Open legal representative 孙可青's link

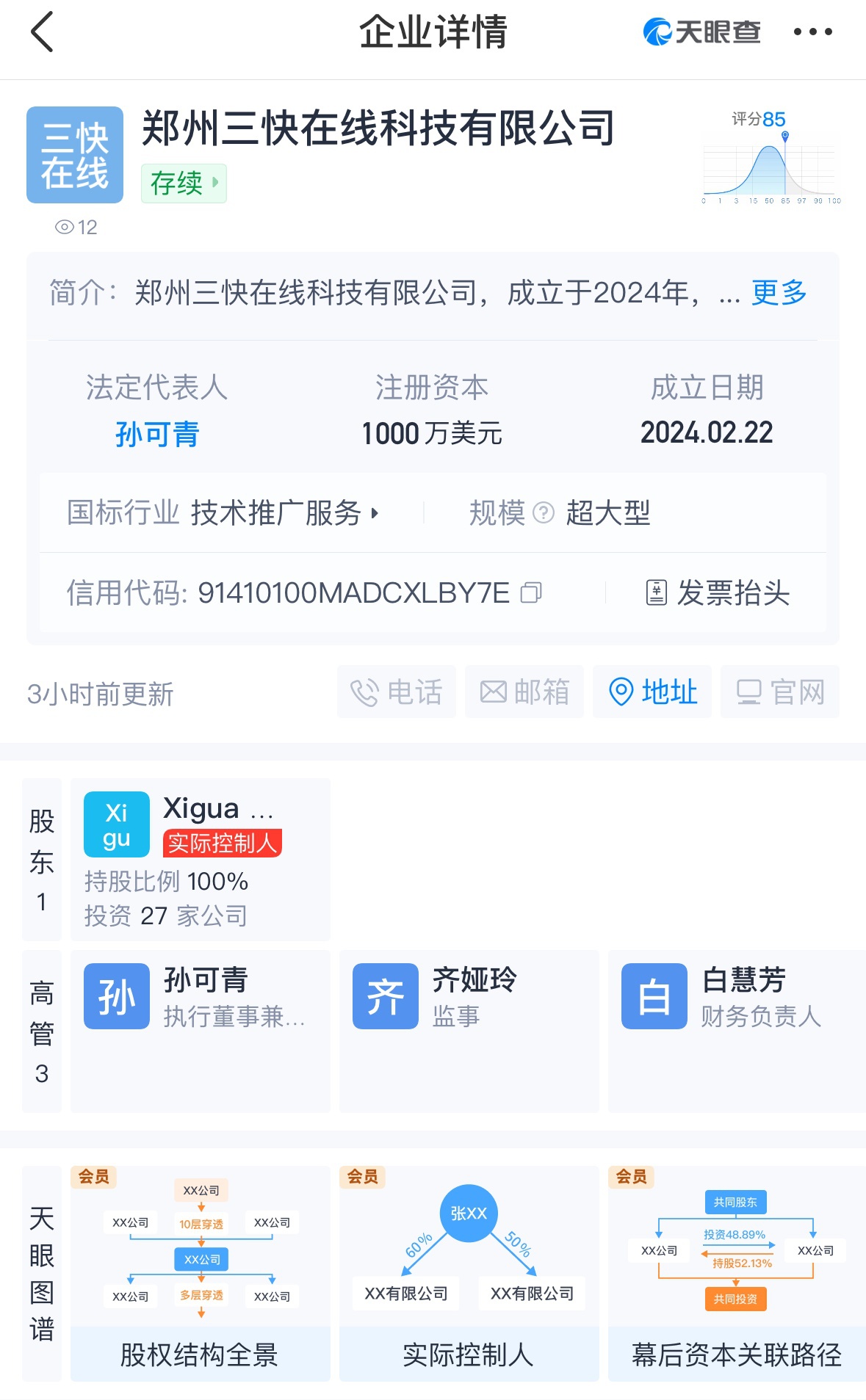(157, 434)
